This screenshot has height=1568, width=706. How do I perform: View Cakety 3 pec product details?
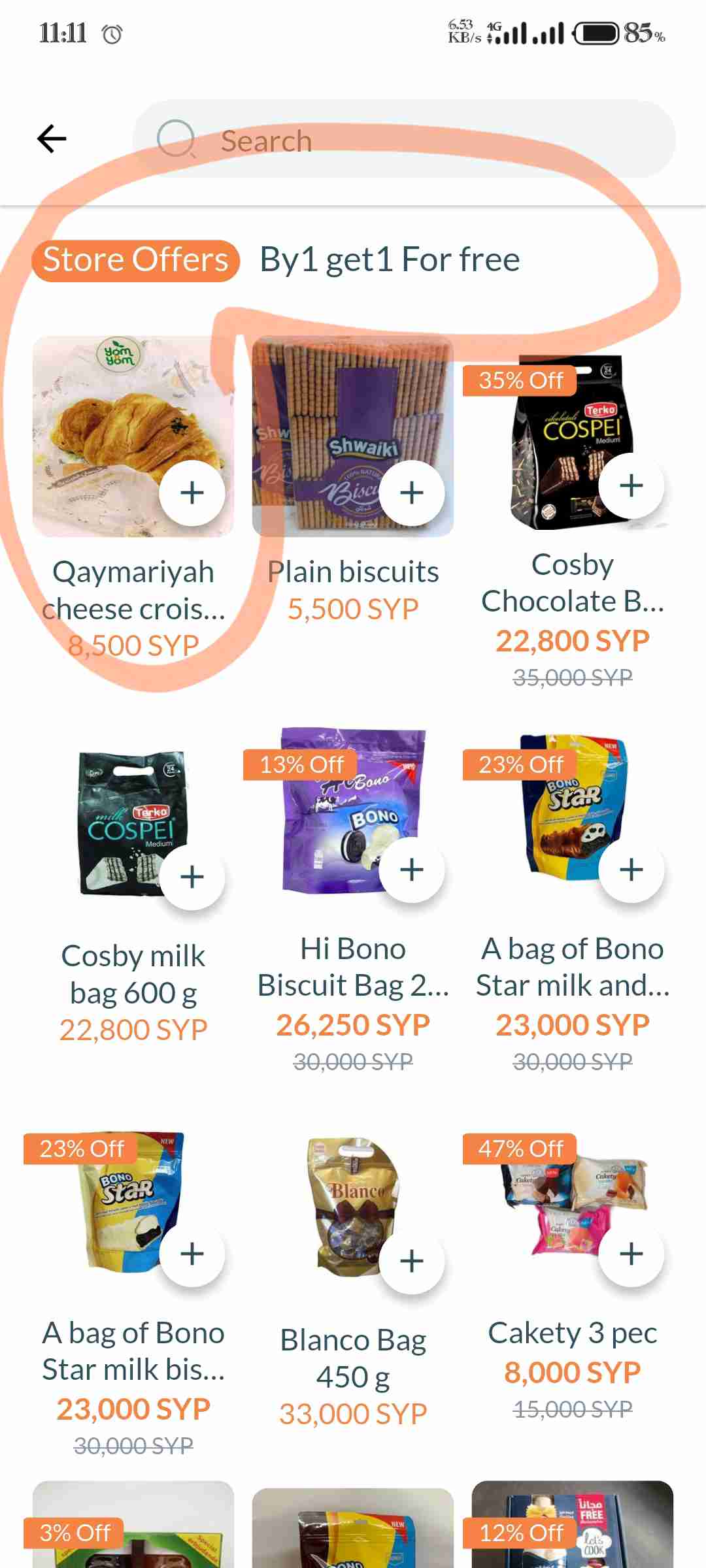(573, 1333)
